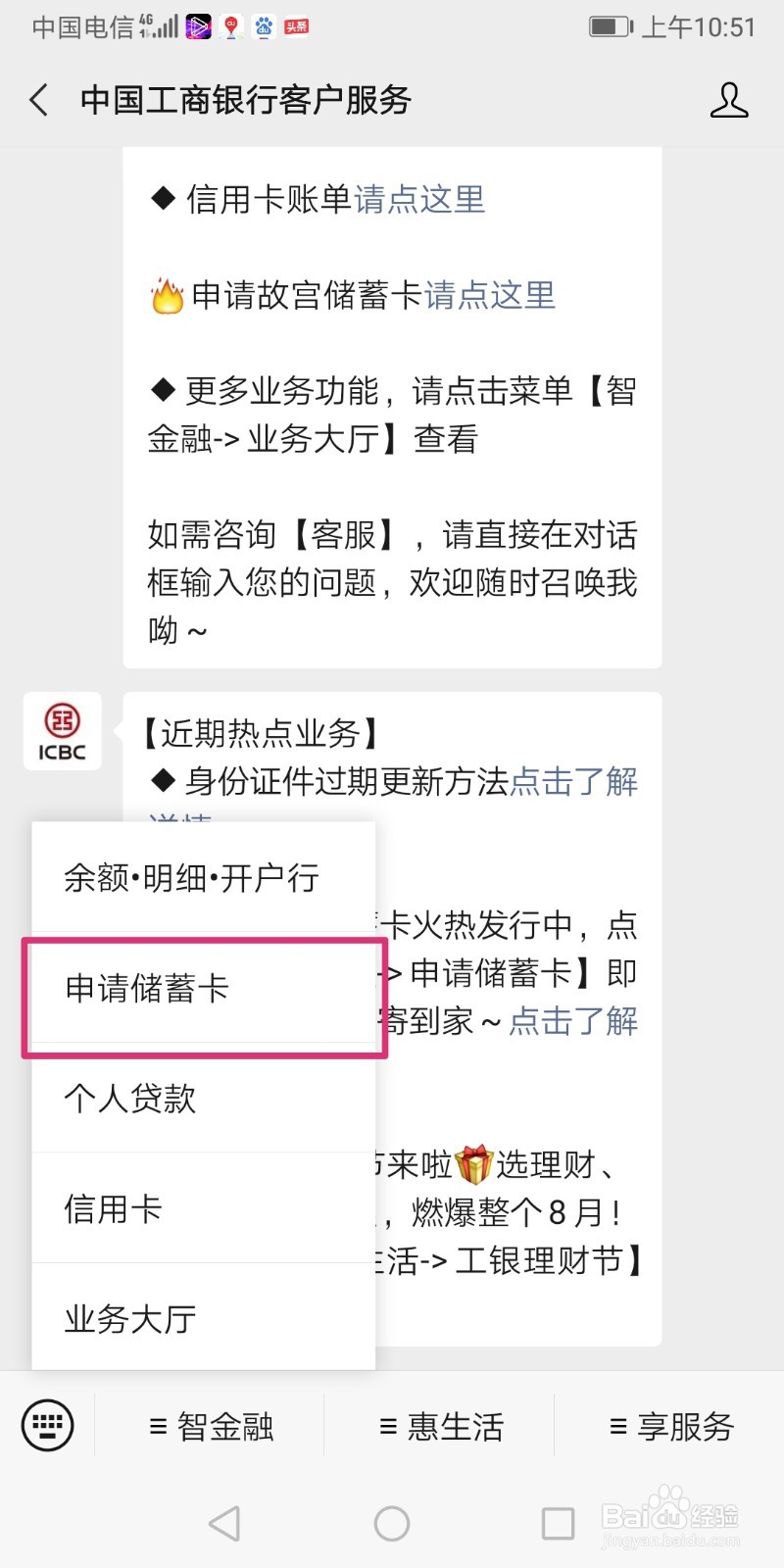Choose 个人贷款 from the menu

[x=128, y=1100]
